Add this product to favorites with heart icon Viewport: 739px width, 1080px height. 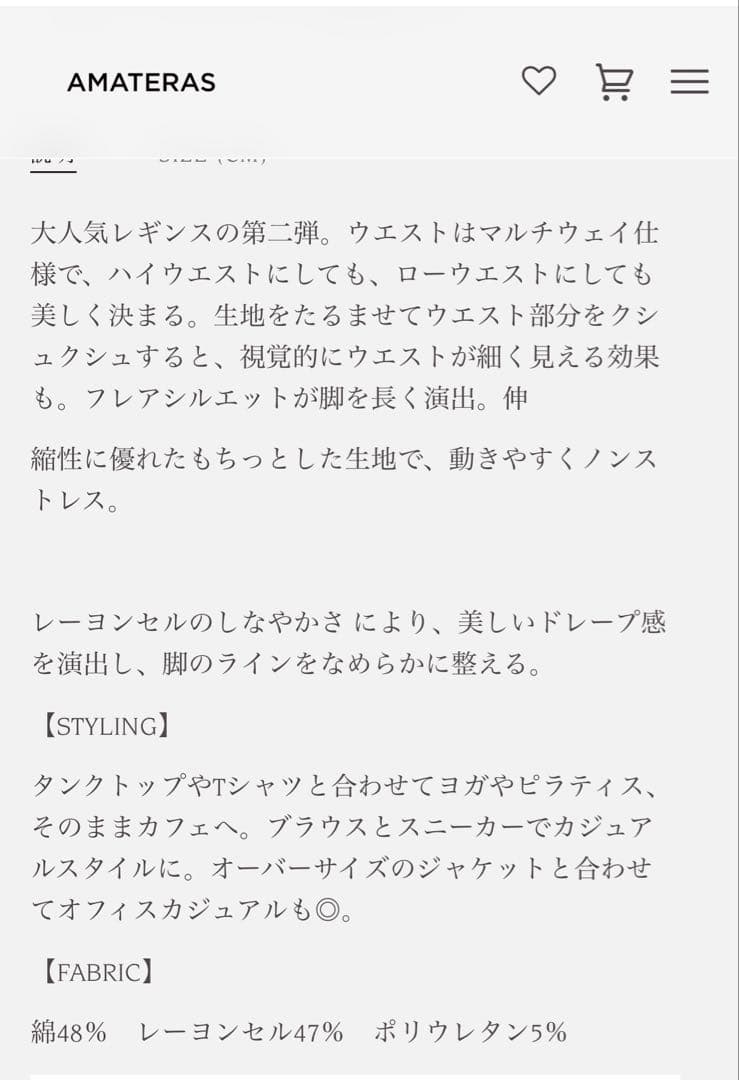tap(541, 82)
